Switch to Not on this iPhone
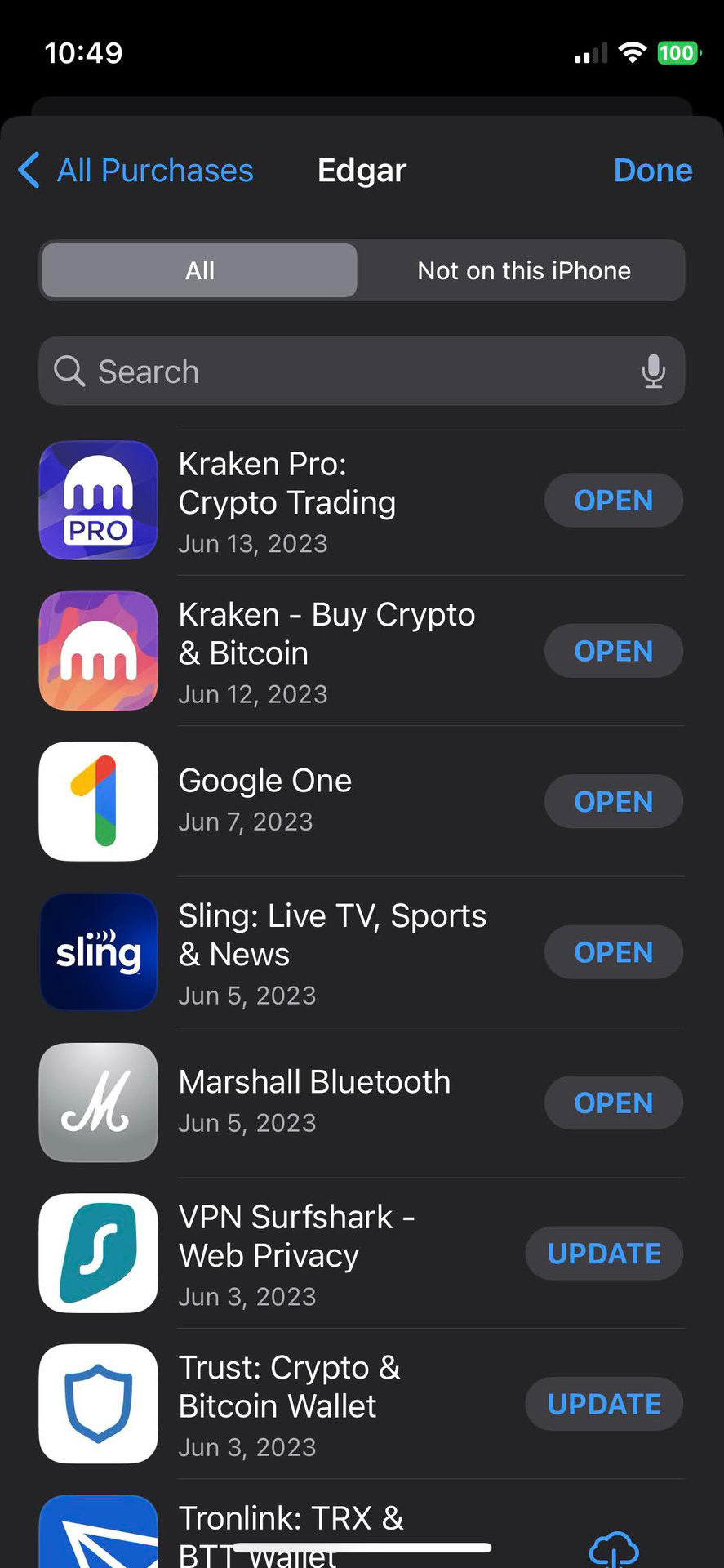The height and width of the screenshot is (1568, 724). click(x=523, y=270)
